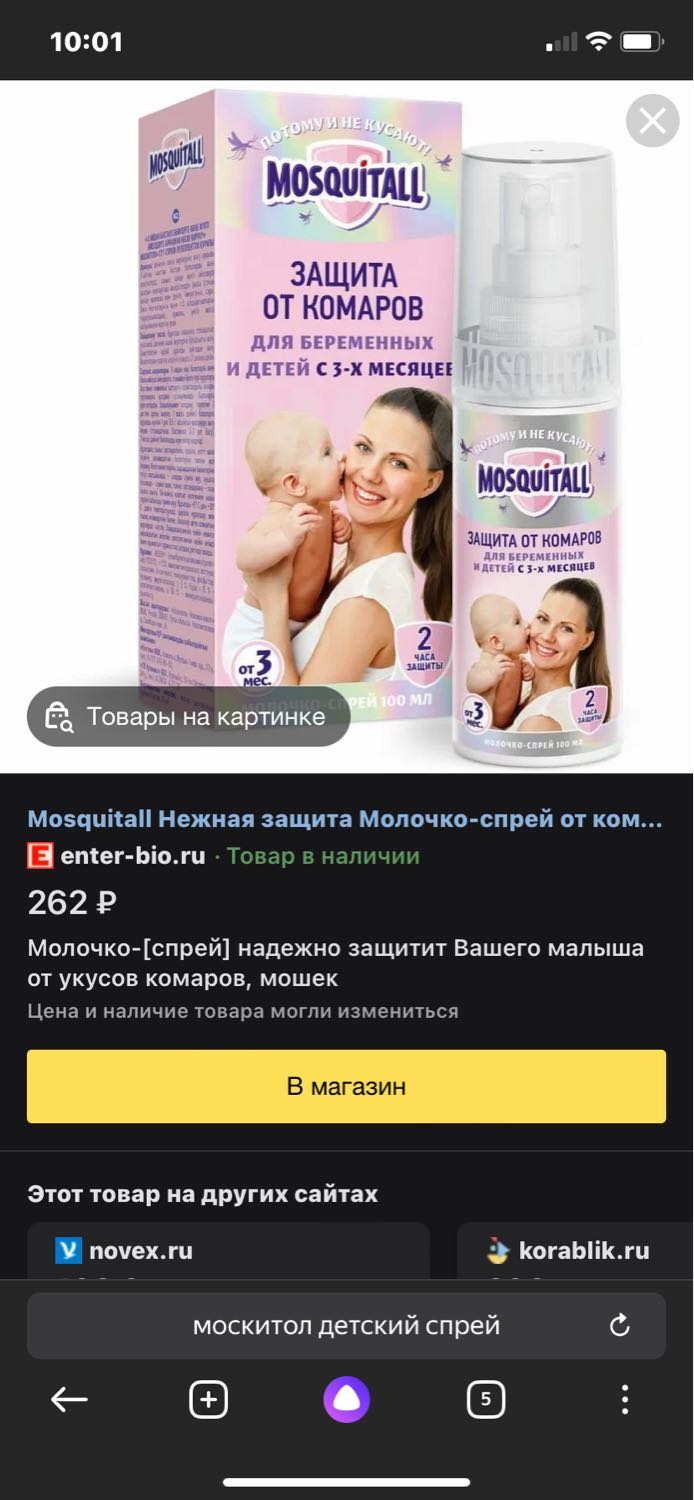Open the korablik.ru offer card
This screenshot has width=694, height=1500.
pos(575,1250)
